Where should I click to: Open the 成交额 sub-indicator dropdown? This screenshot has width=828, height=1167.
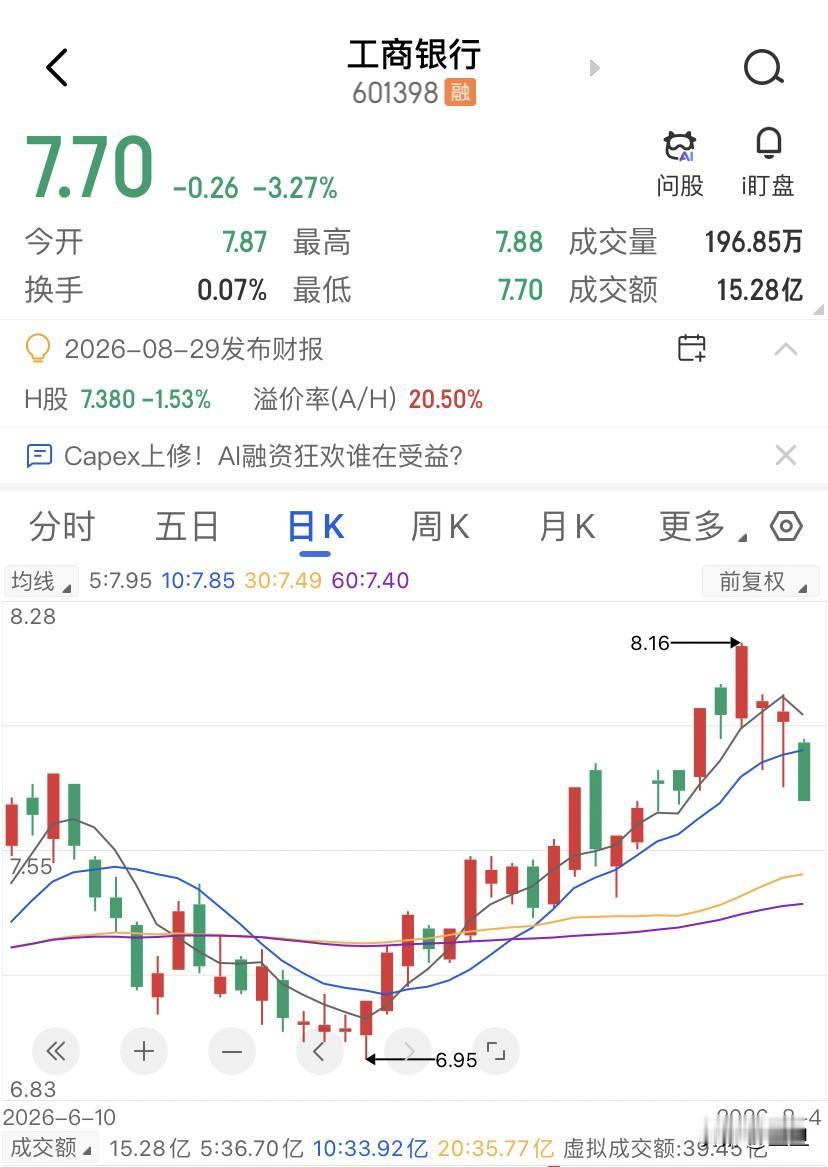[51, 1148]
